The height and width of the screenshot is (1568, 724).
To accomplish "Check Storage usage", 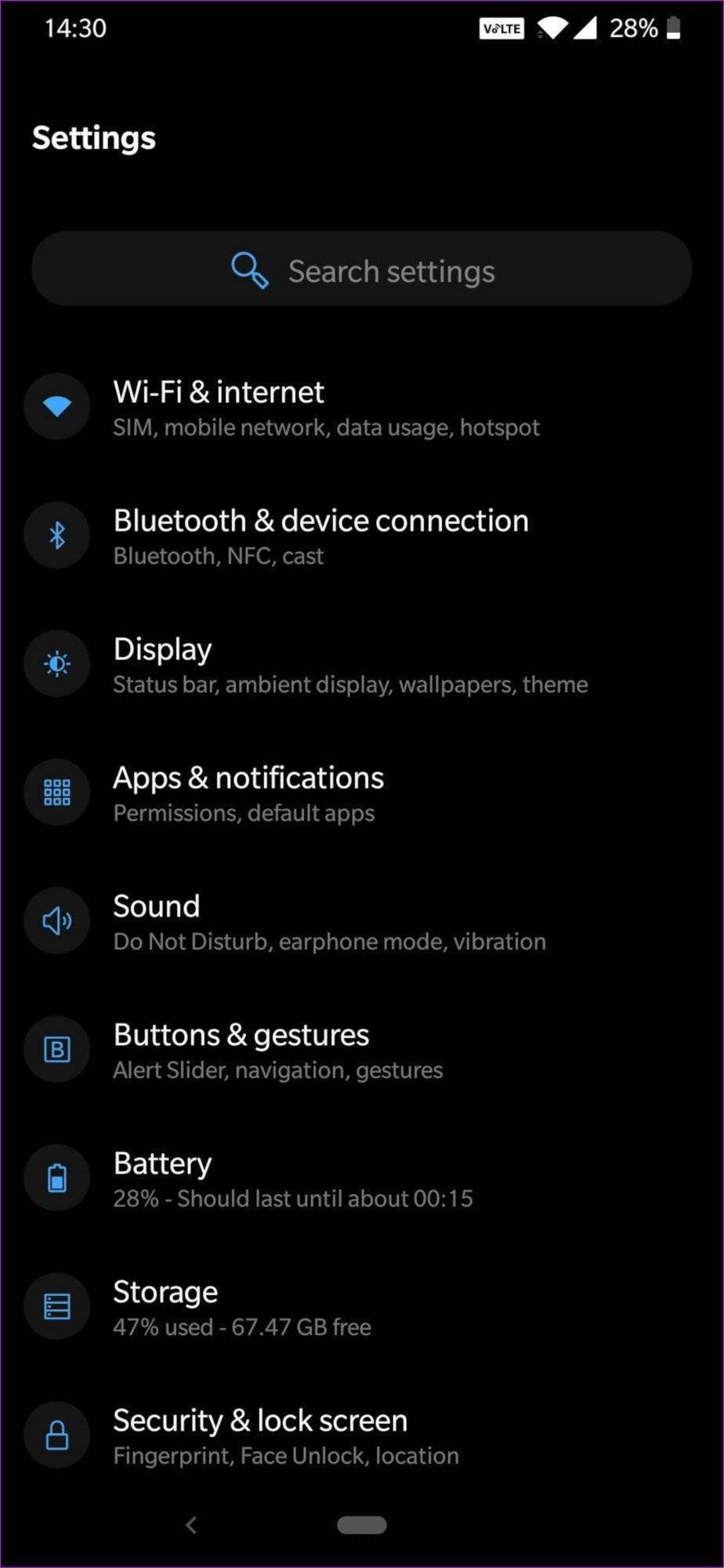I will 241,1308.
